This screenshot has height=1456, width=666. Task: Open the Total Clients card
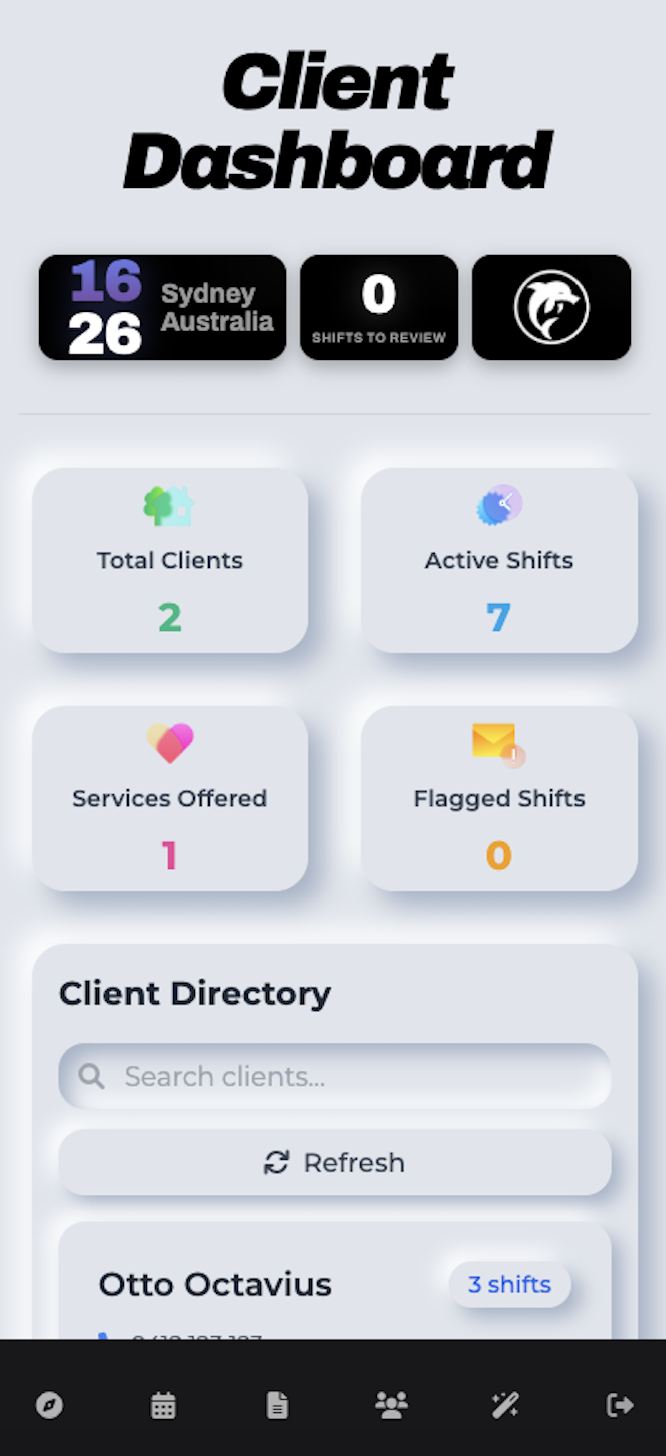point(170,560)
